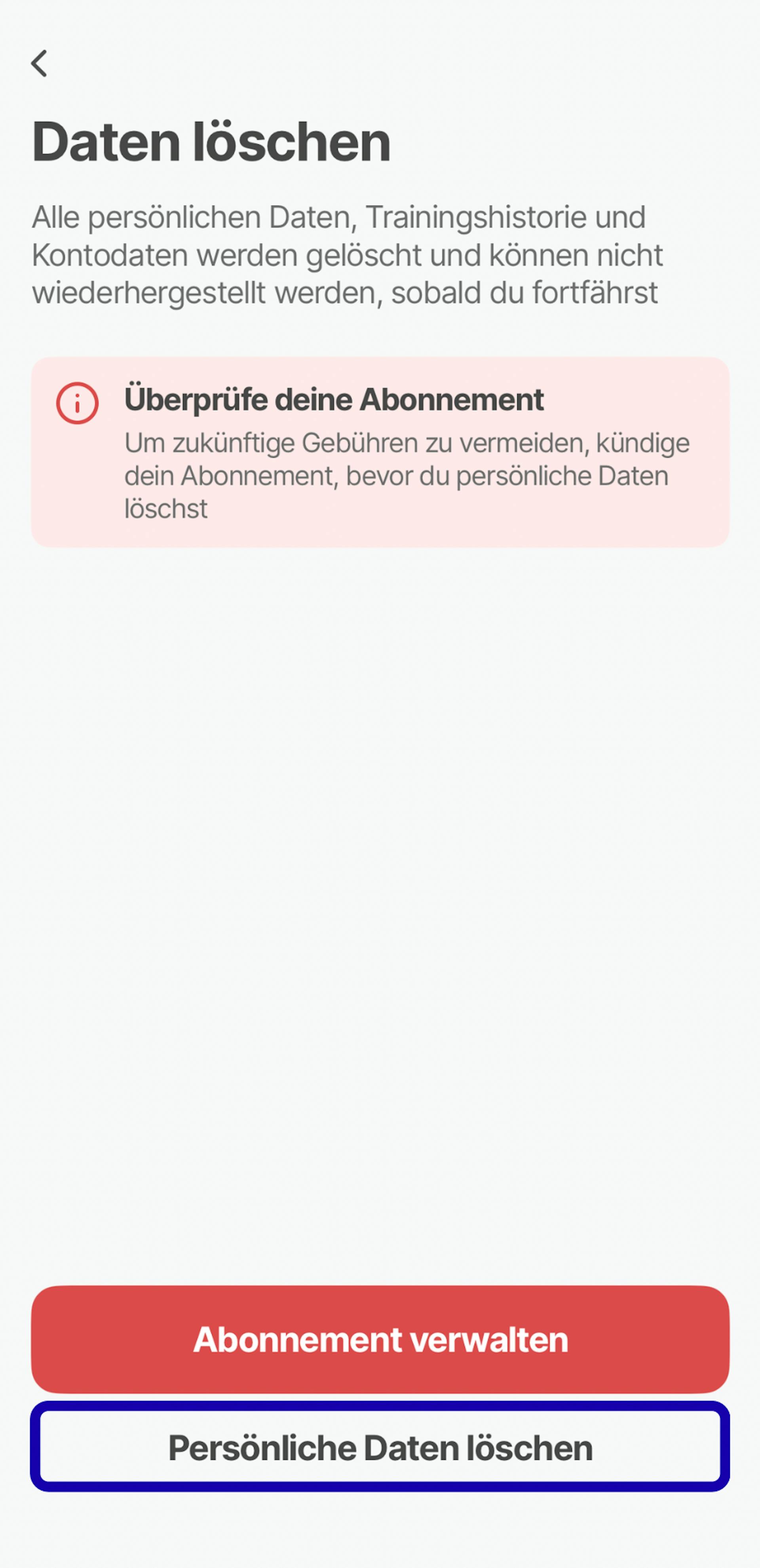Viewport: 760px width, 1568px height.
Task: Tap Persönliche Daten löschen
Action: pyautogui.click(x=380, y=1447)
